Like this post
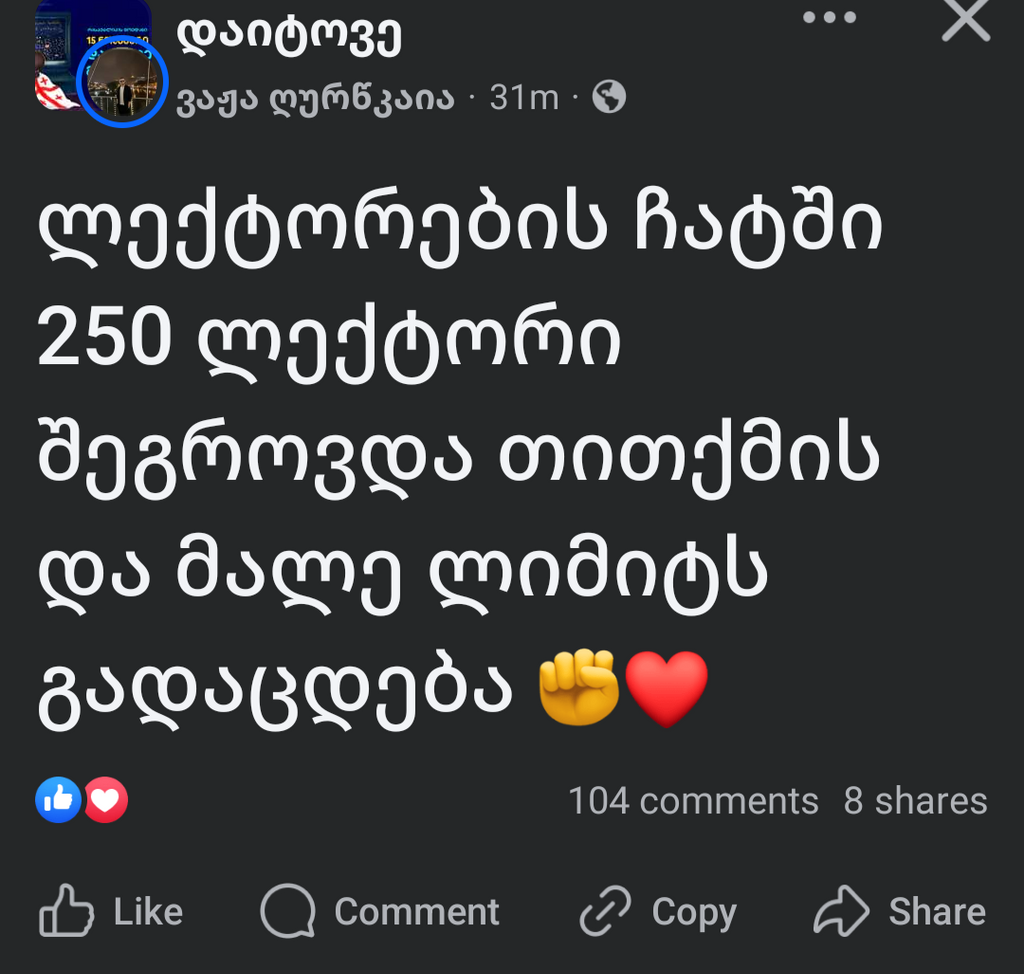 (x=111, y=911)
